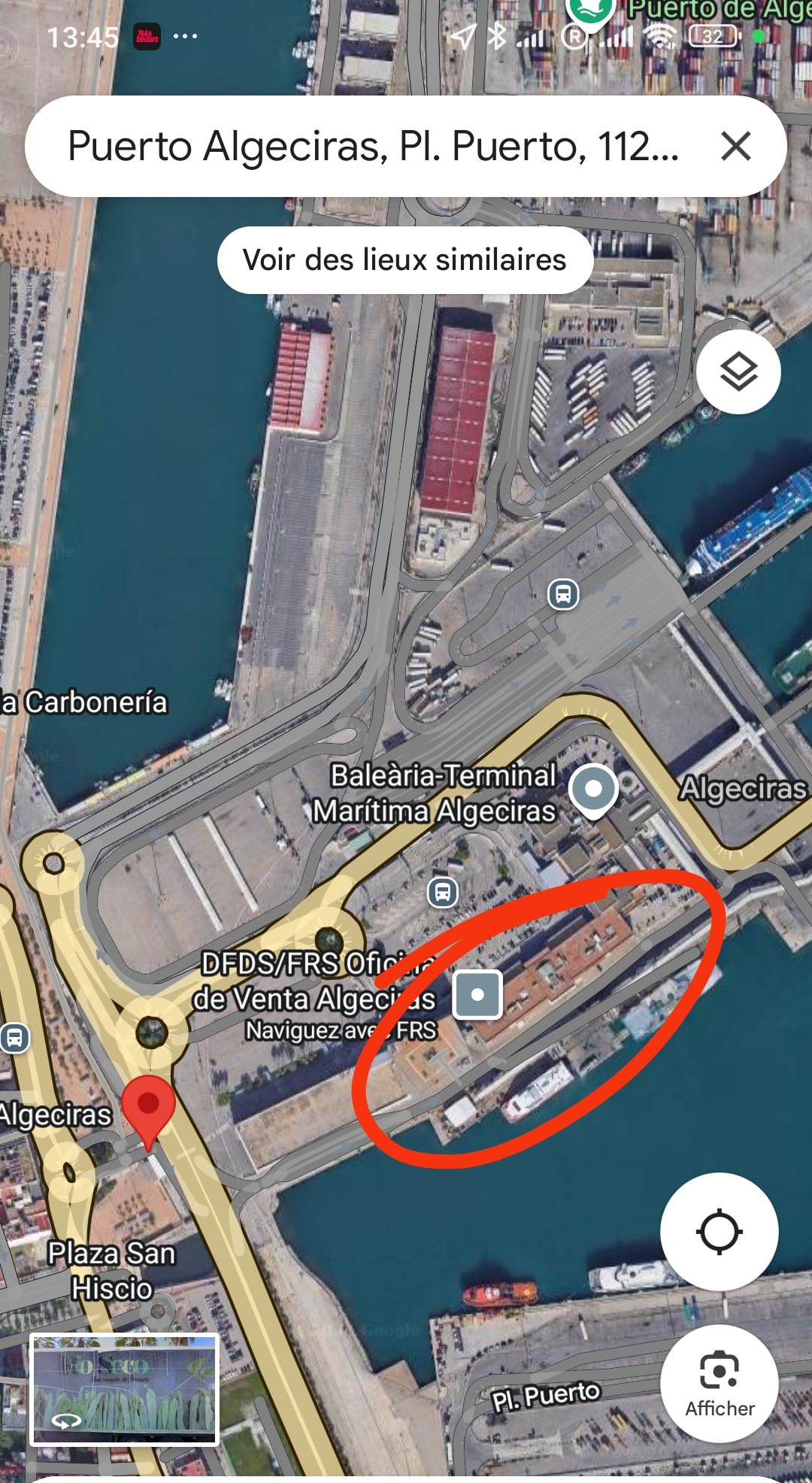The width and height of the screenshot is (812, 1483).
Task: Tap the Puerto Algeciras search field
Action: click(372, 146)
